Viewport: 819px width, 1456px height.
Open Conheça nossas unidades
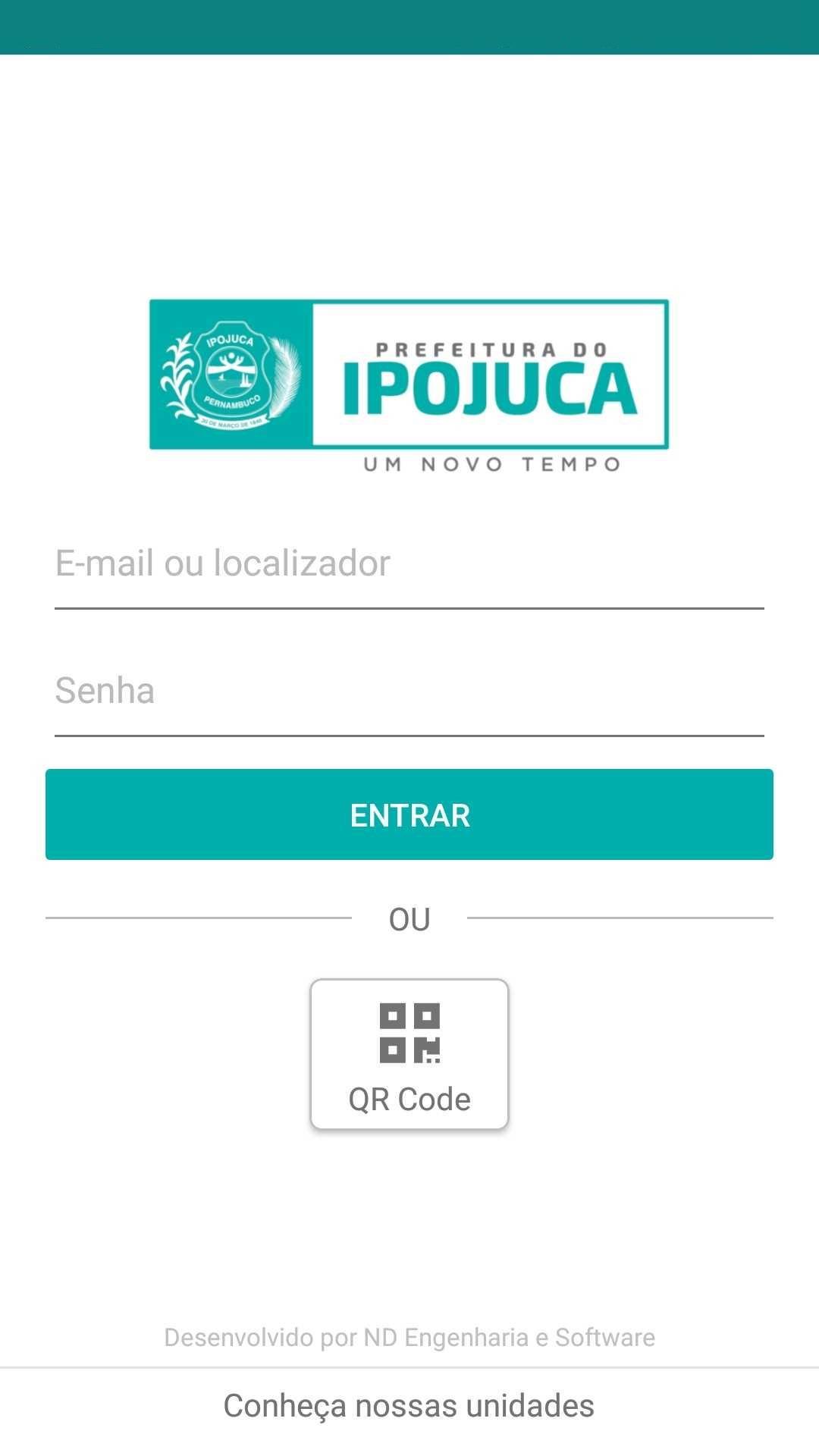pyautogui.click(x=409, y=1406)
